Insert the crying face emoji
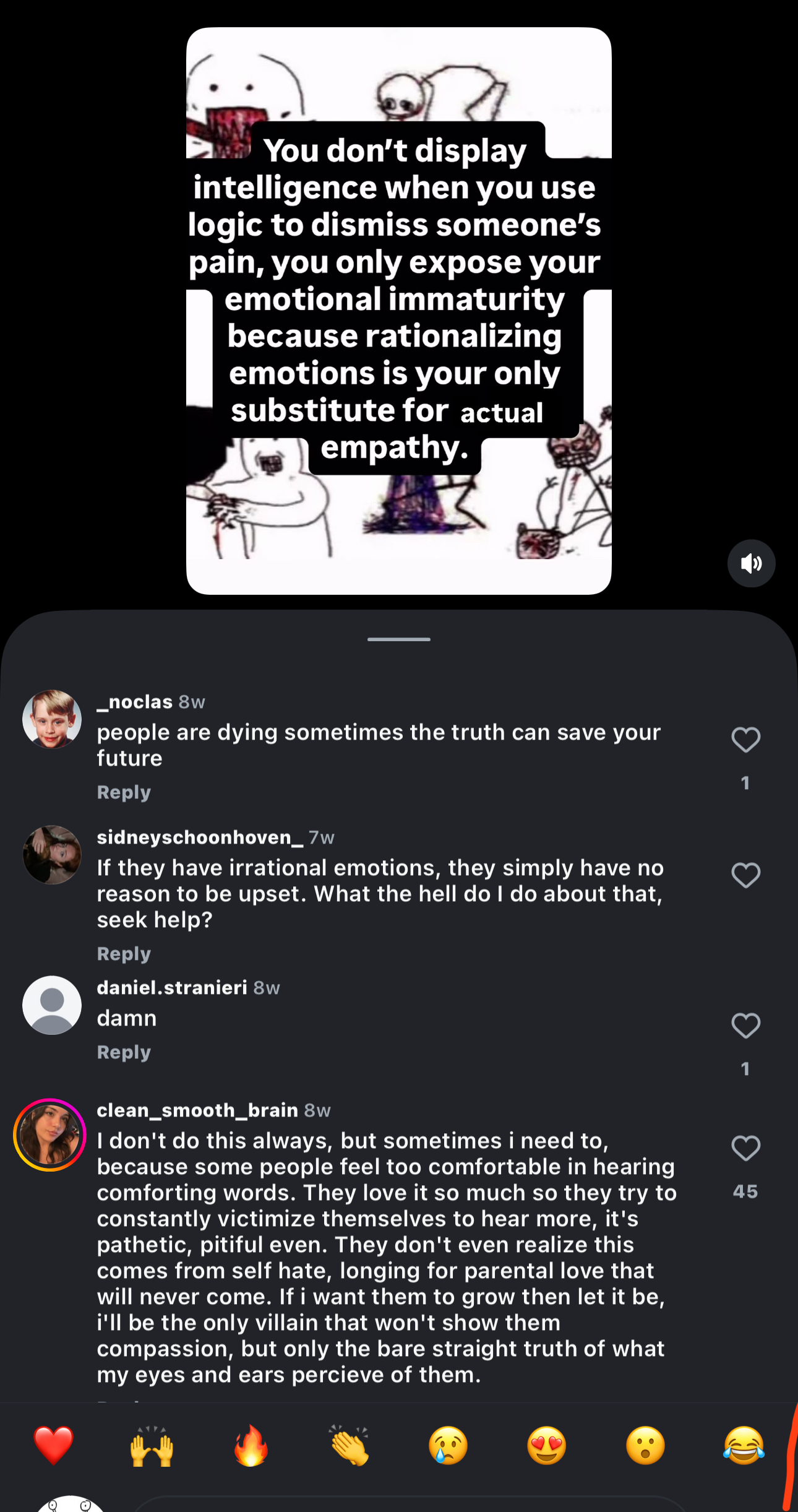This screenshot has height=1512, width=798. tap(448, 1446)
